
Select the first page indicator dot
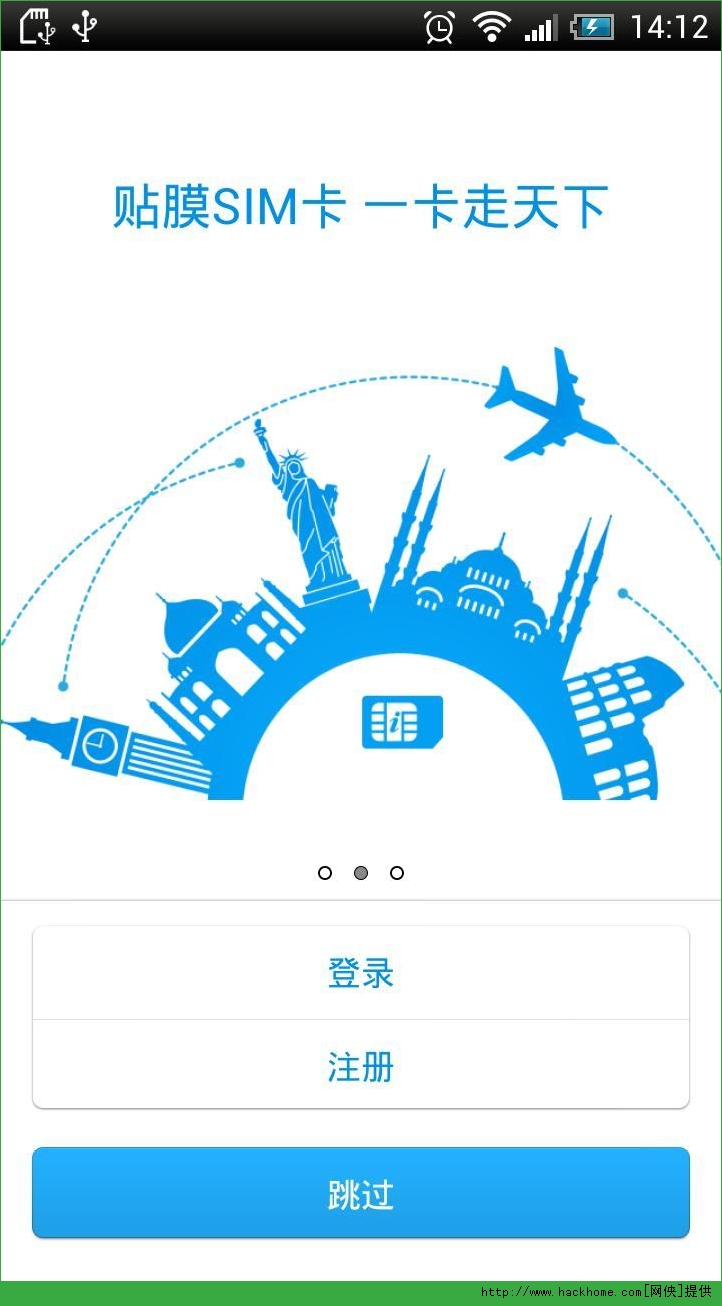point(325,873)
